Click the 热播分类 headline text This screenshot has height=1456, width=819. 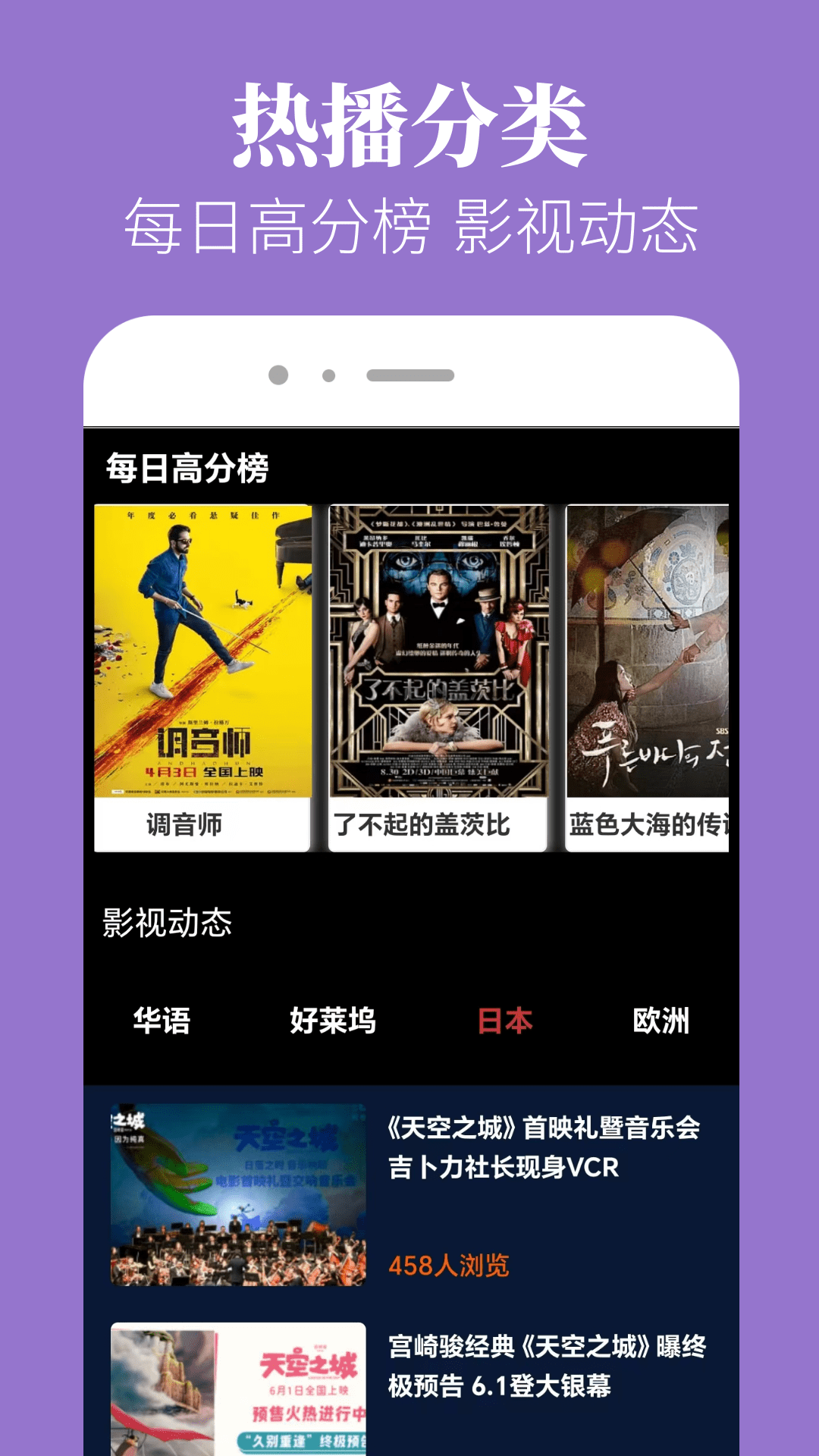[x=409, y=125]
